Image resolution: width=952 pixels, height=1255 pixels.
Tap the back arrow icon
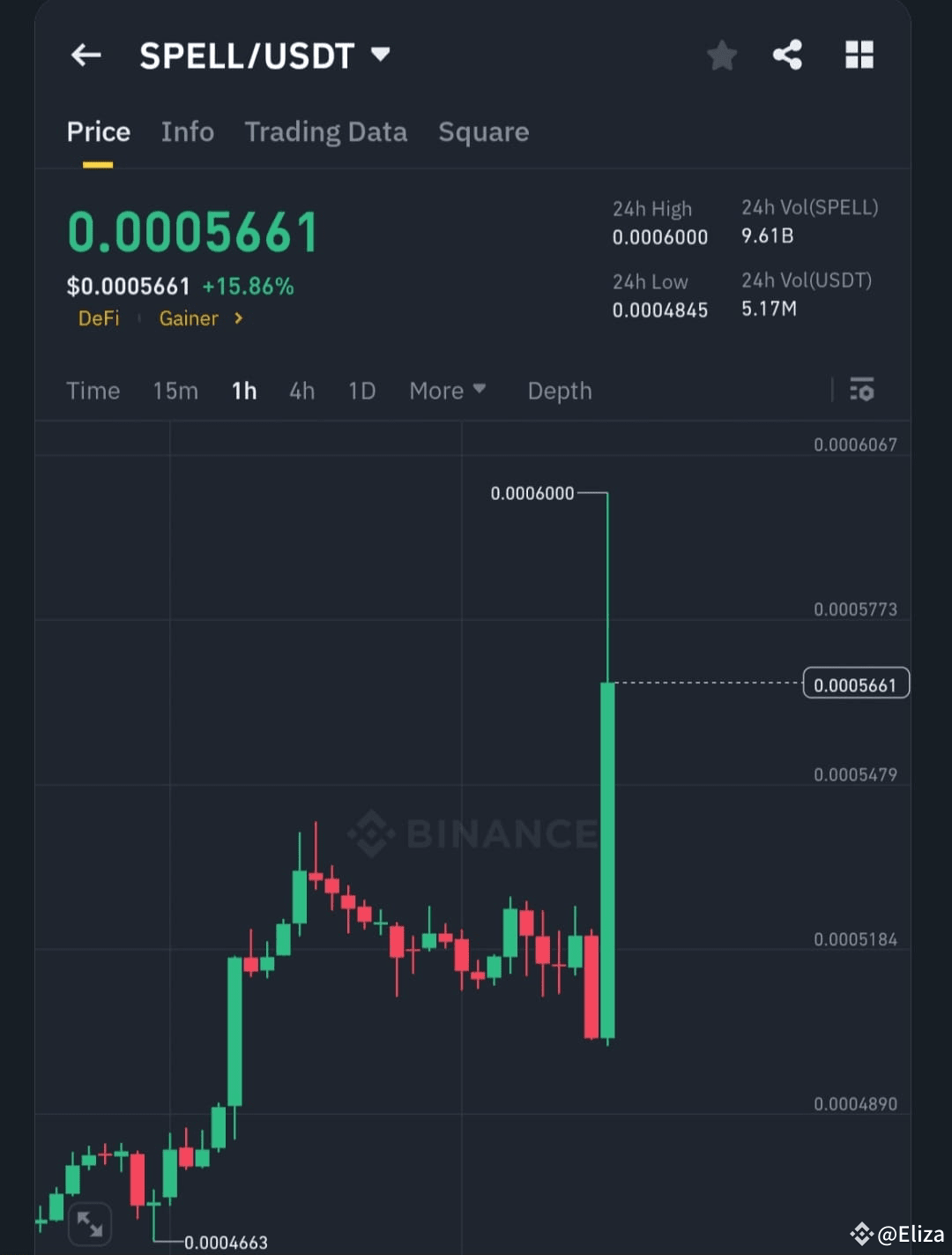pyautogui.click(x=86, y=55)
